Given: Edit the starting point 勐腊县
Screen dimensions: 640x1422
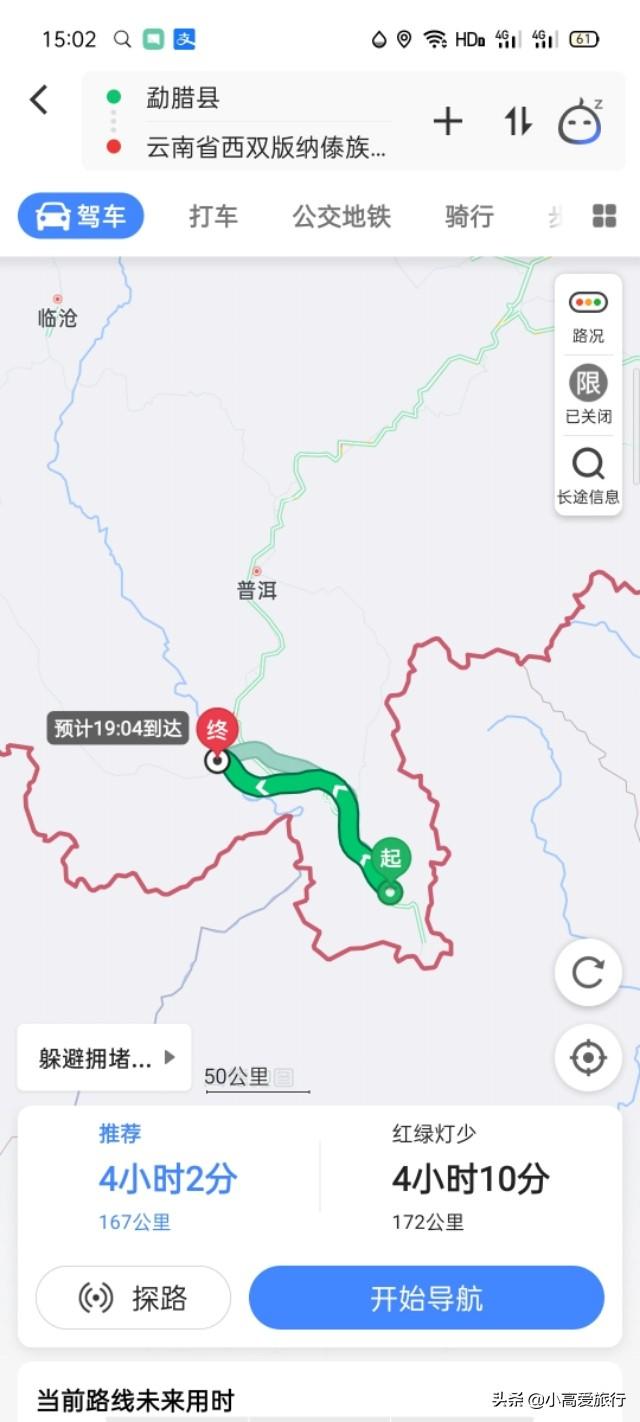Looking at the screenshot, I should [183, 97].
